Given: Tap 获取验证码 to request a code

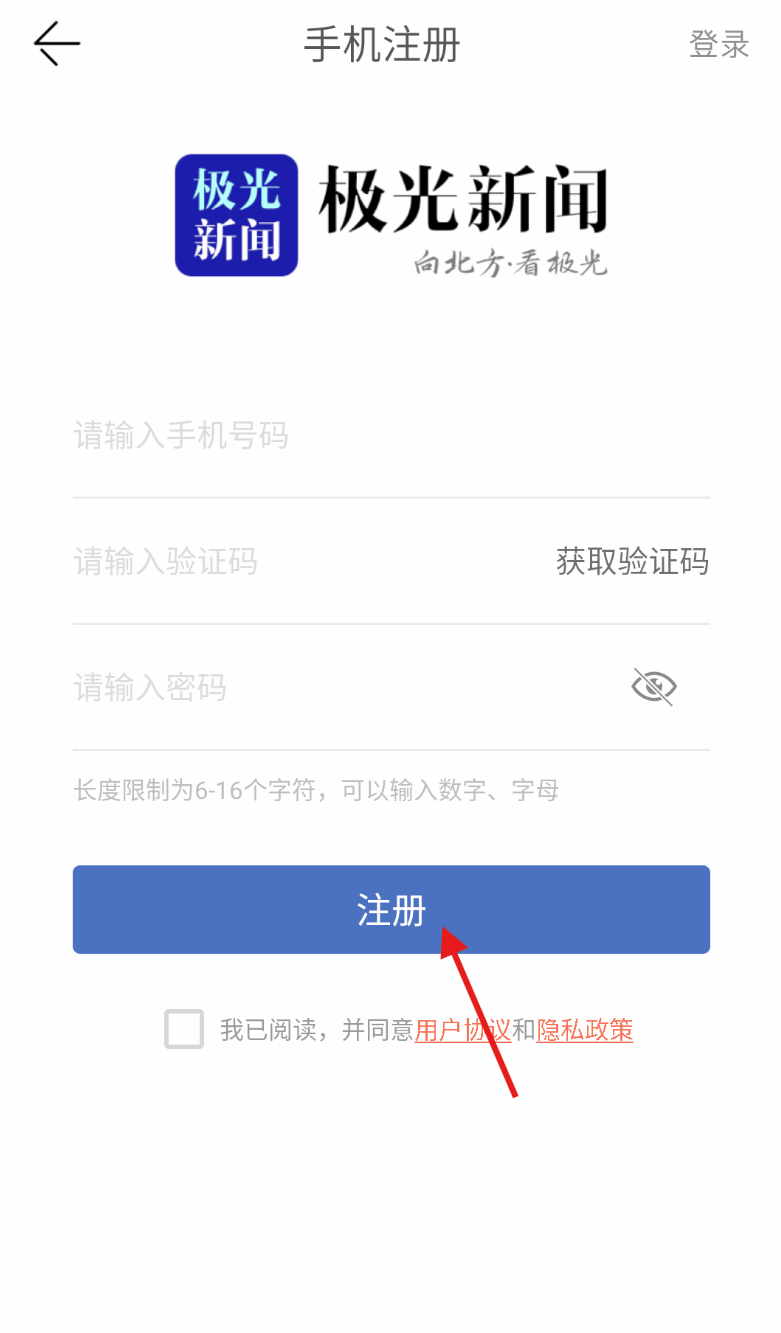Looking at the screenshot, I should pos(633,562).
